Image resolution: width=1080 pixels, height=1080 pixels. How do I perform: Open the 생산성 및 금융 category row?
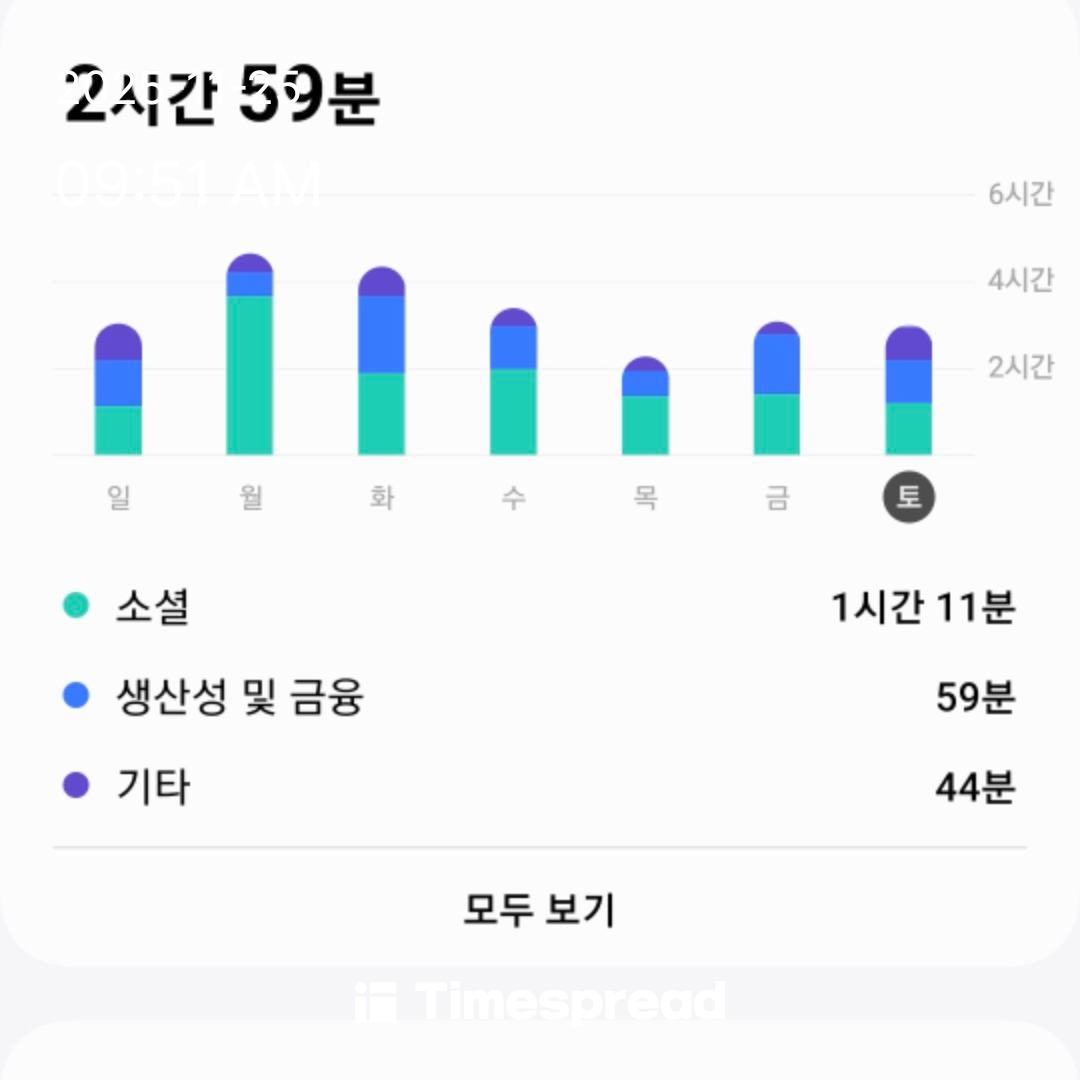point(539,697)
